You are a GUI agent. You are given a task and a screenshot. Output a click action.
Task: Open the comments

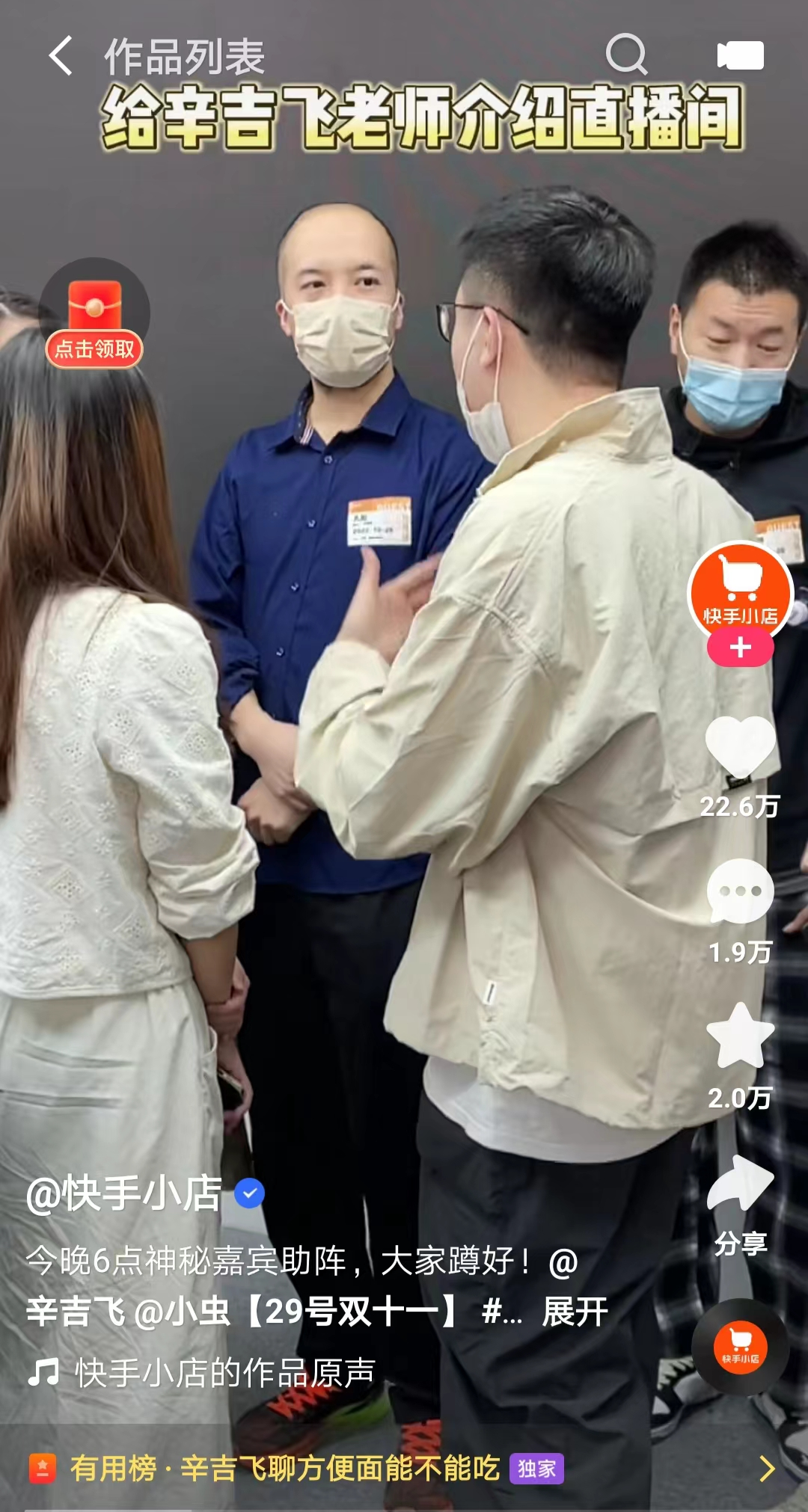pos(740,891)
